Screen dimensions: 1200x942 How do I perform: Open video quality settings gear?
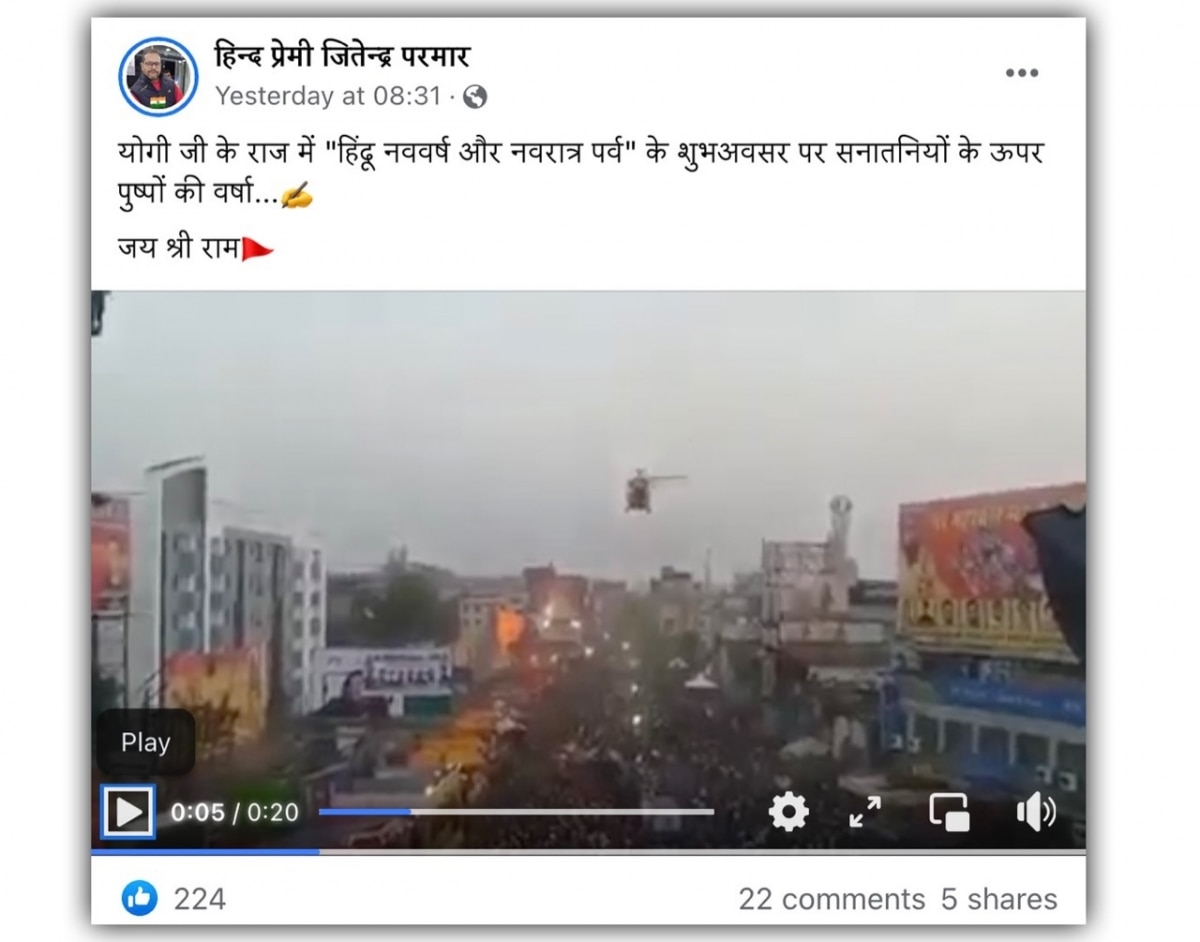tap(788, 811)
